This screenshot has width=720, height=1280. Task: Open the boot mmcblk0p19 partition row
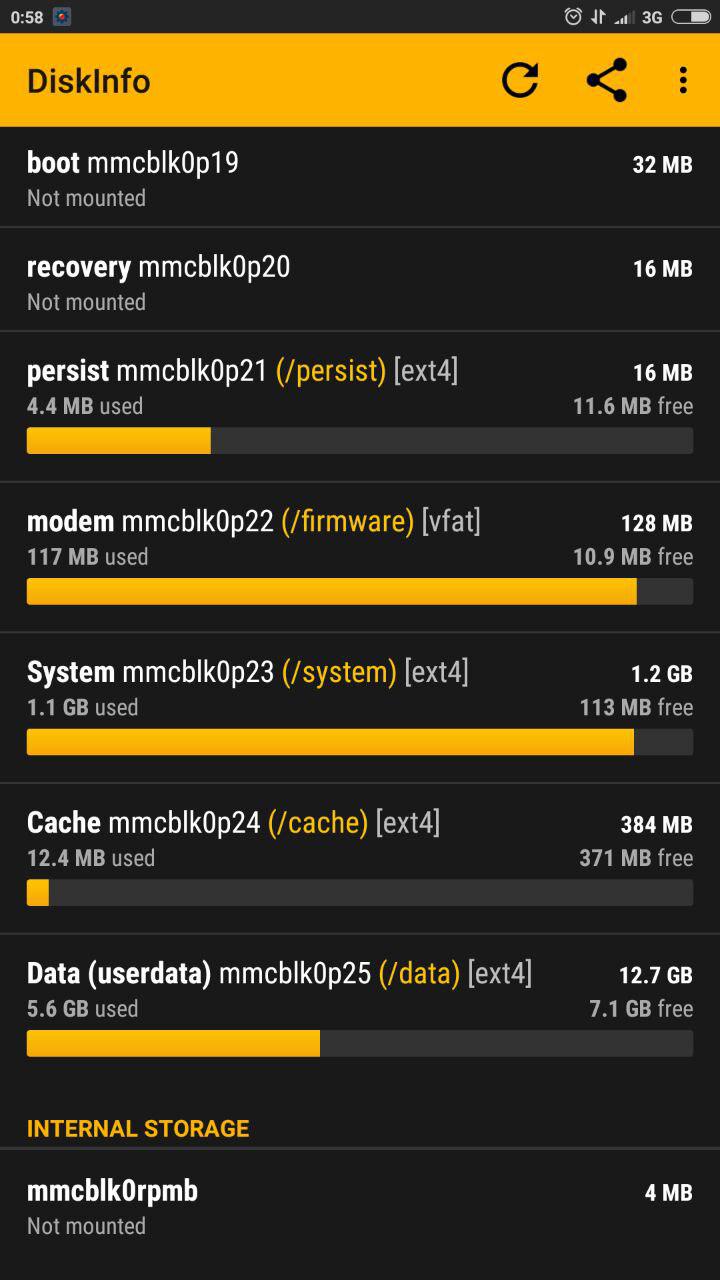click(x=360, y=178)
